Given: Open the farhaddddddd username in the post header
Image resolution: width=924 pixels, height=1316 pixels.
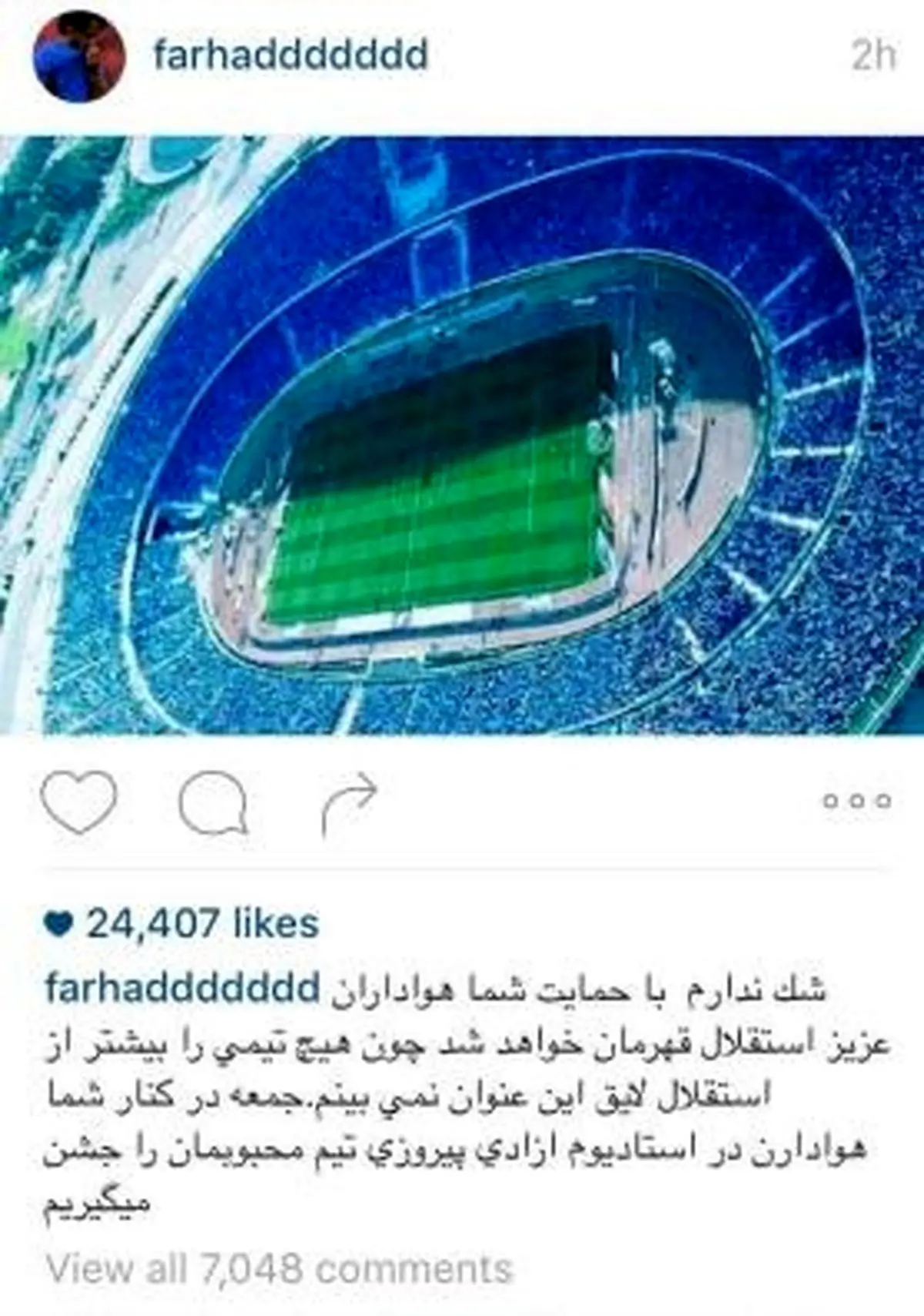Looking at the screenshot, I should tap(290, 55).
